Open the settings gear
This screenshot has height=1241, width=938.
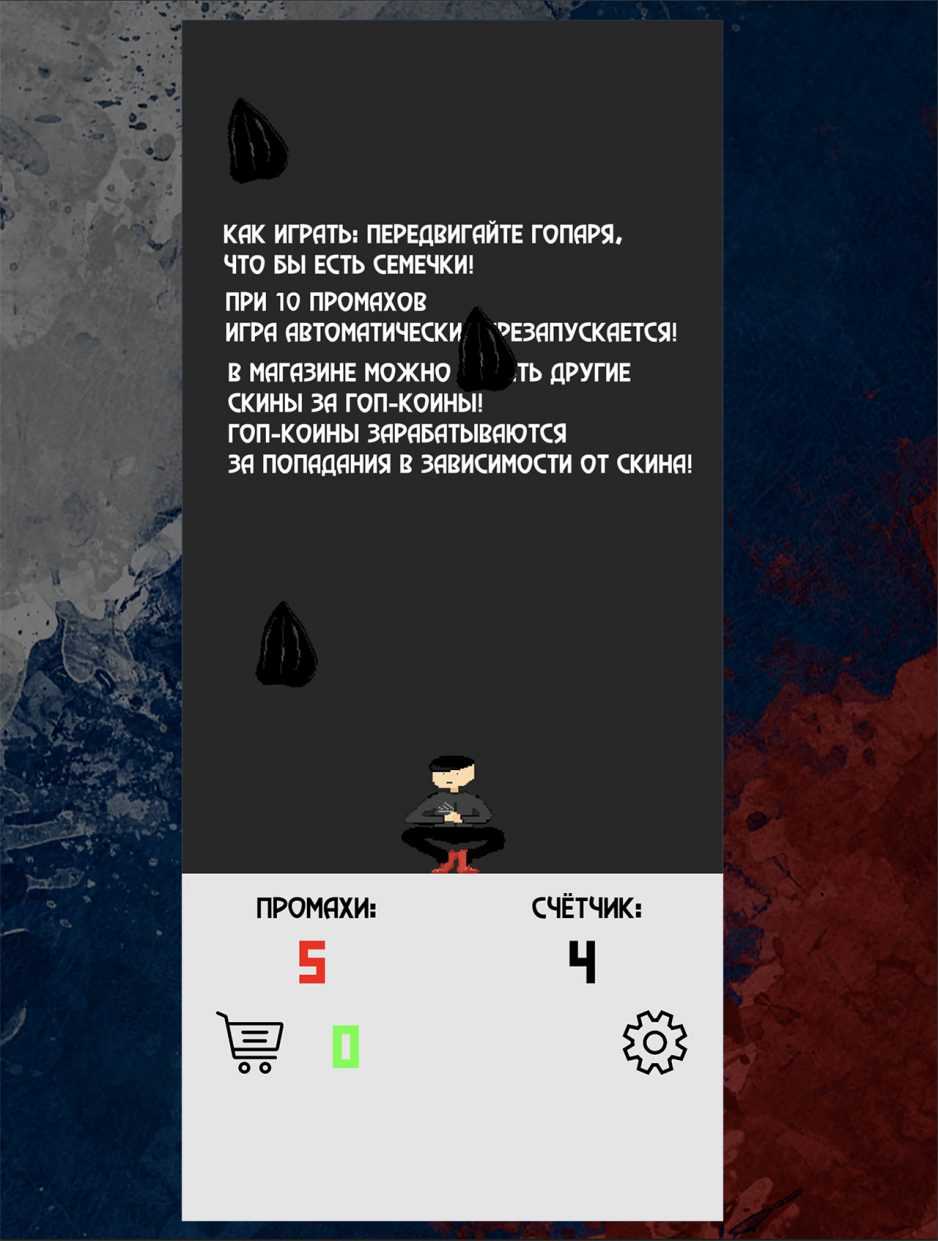click(x=655, y=1042)
